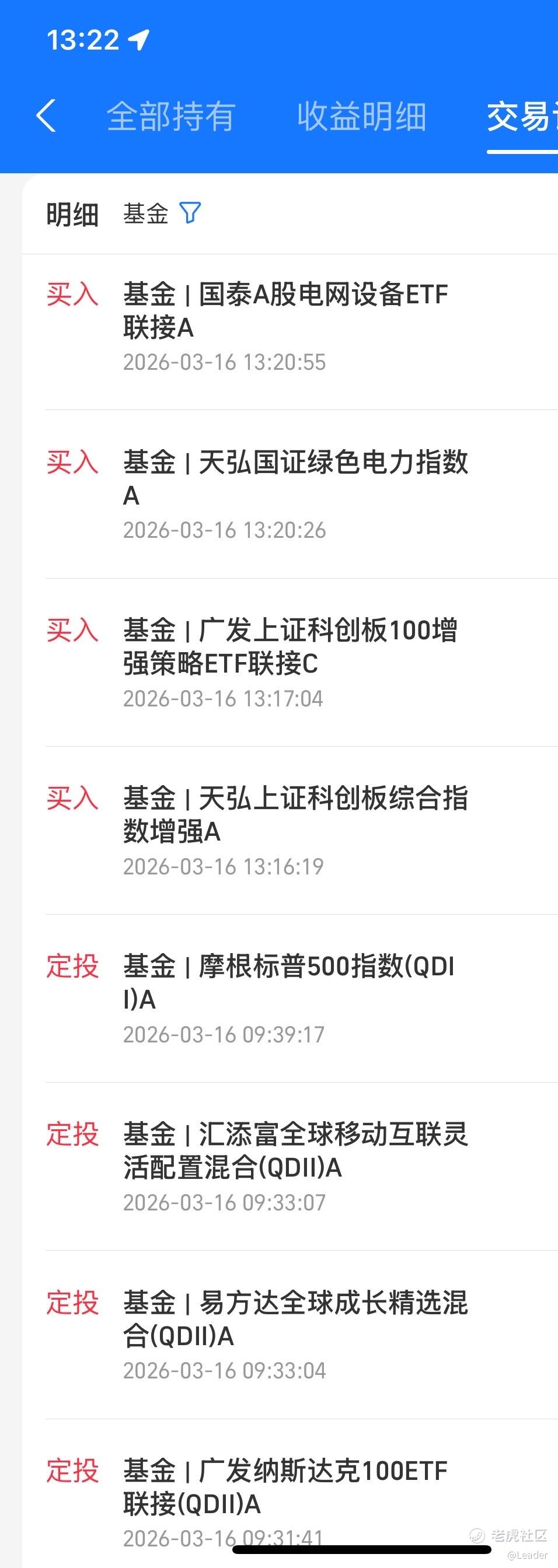
Task: Open the 摩根标普500指数(QDII)A 定投 record
Action: [x=287, y=999]
